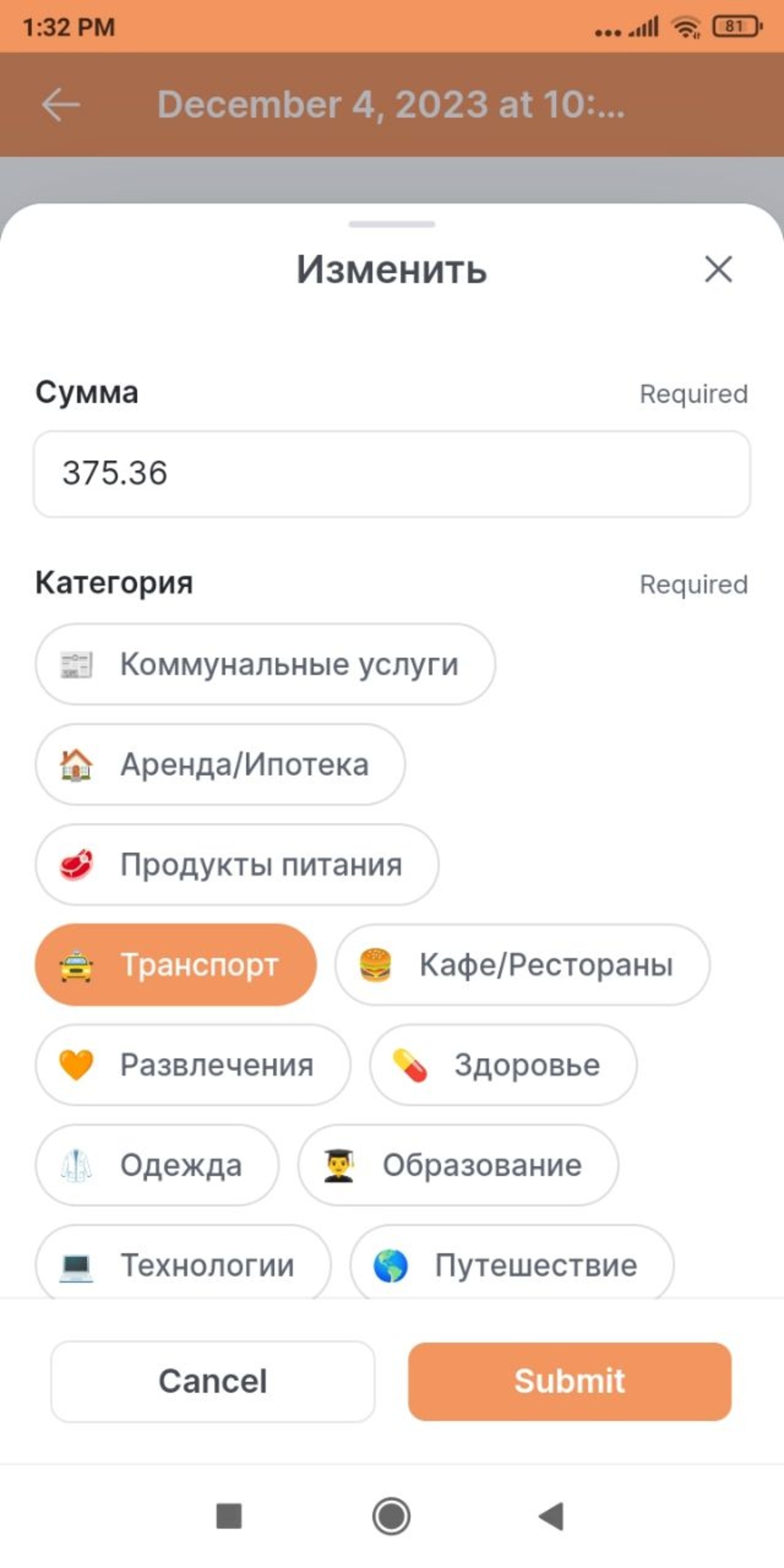The height and width of the screenshot is (1568, 784).
Task: Cancel editing the expense
Action: tap(213, 1381)
